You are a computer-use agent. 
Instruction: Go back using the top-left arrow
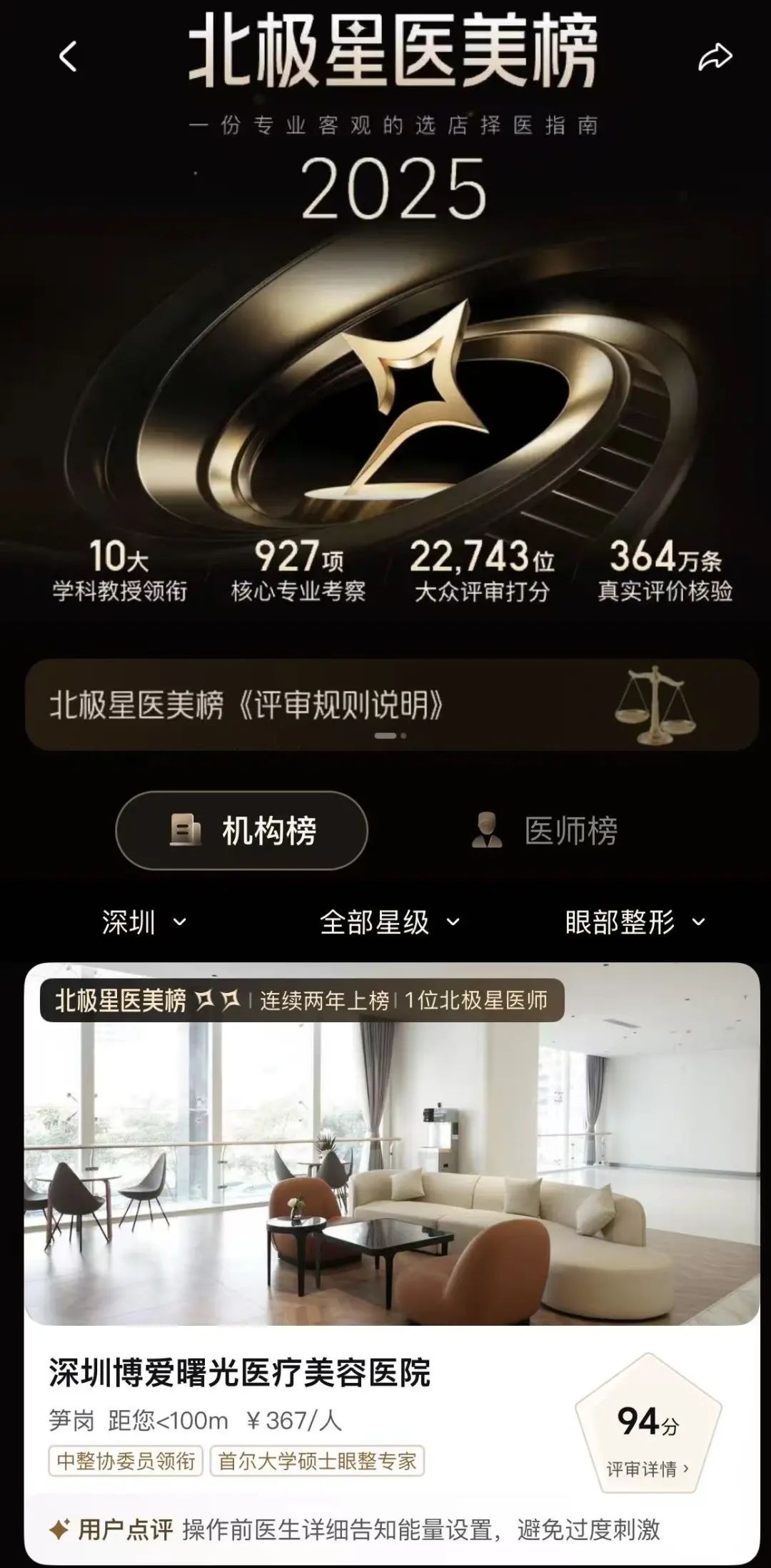pos(68,56)
